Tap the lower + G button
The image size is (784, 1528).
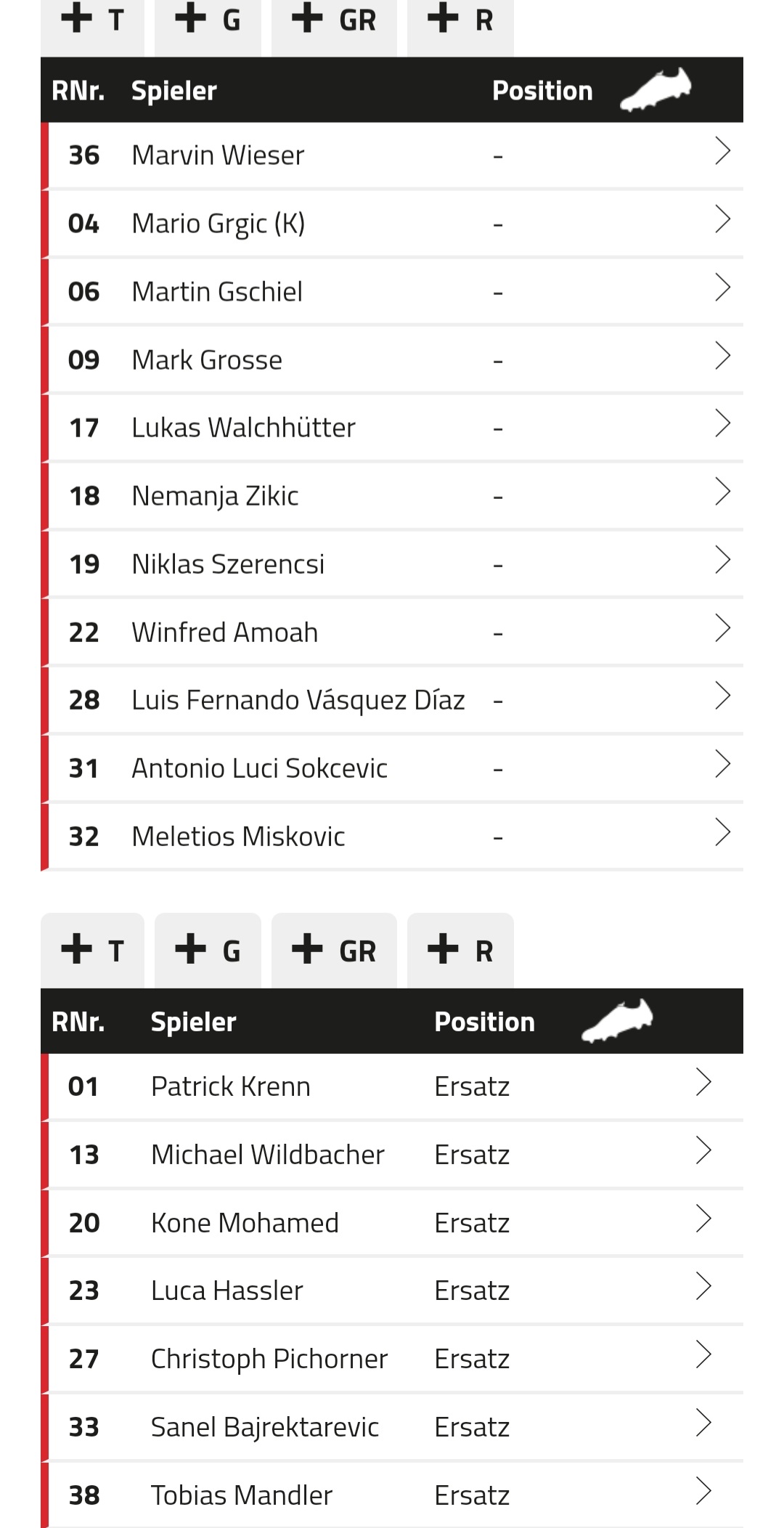pos(208,950)
